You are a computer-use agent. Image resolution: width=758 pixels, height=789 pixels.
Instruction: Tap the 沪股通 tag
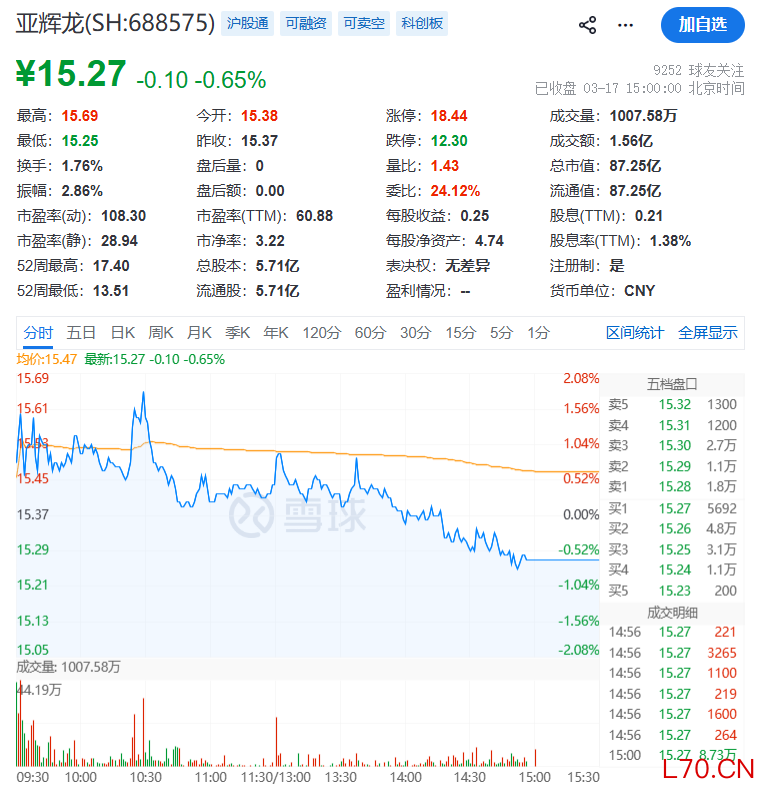coord(247,23)
